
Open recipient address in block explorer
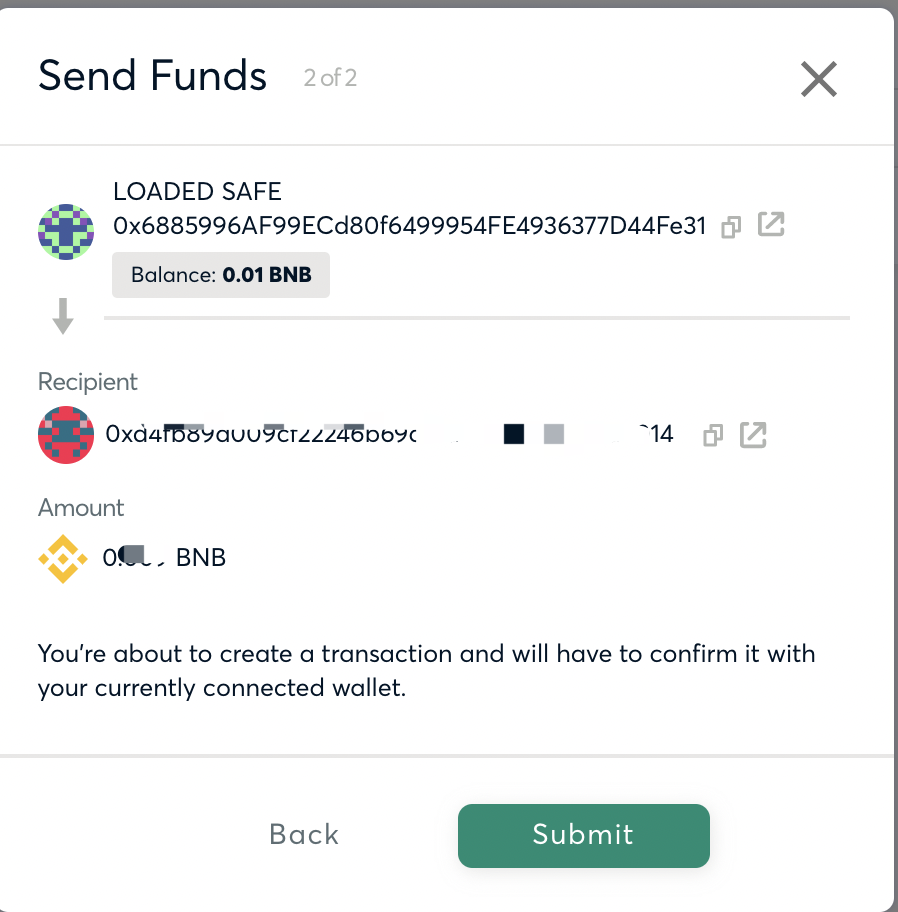[x=753, y=435]
